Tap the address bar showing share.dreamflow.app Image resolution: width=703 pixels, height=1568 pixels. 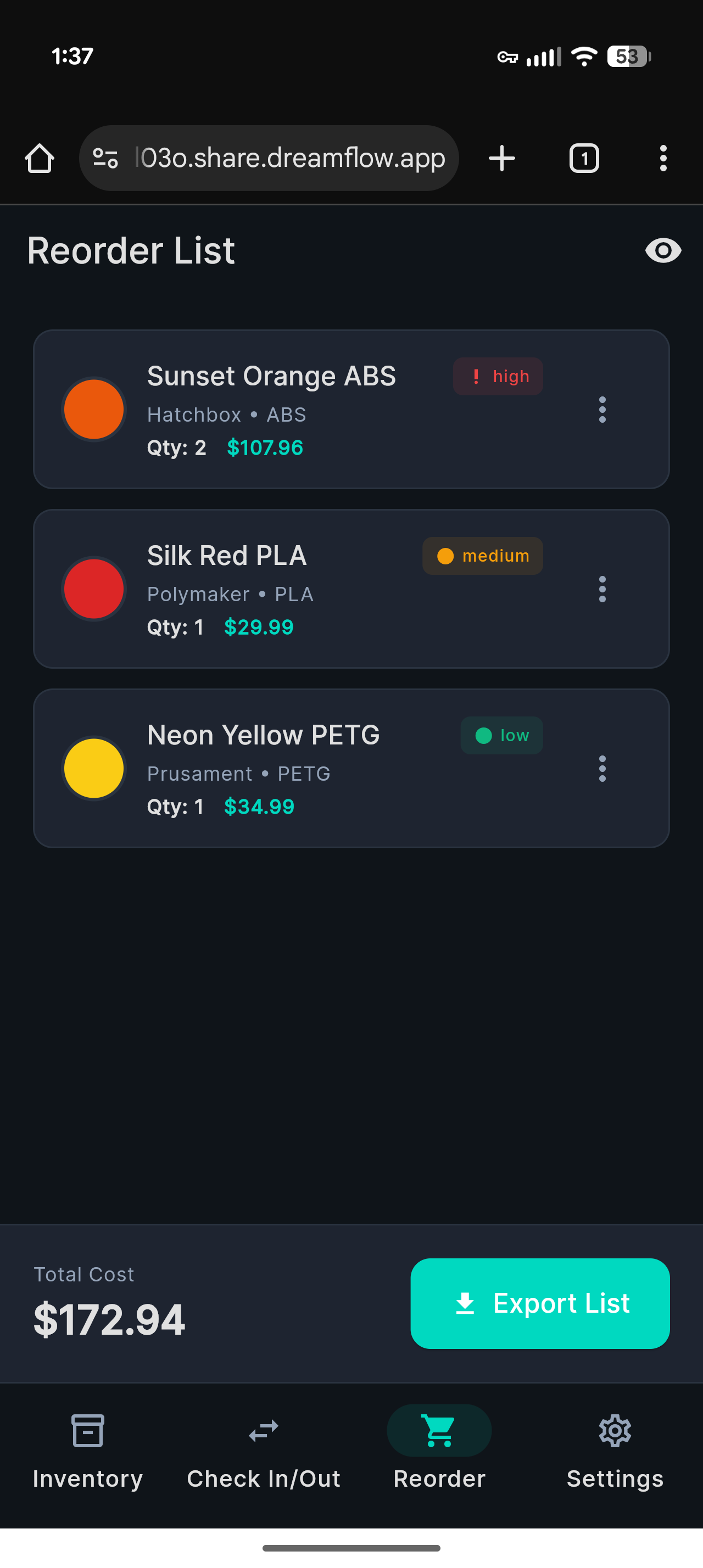pos(270,158)
